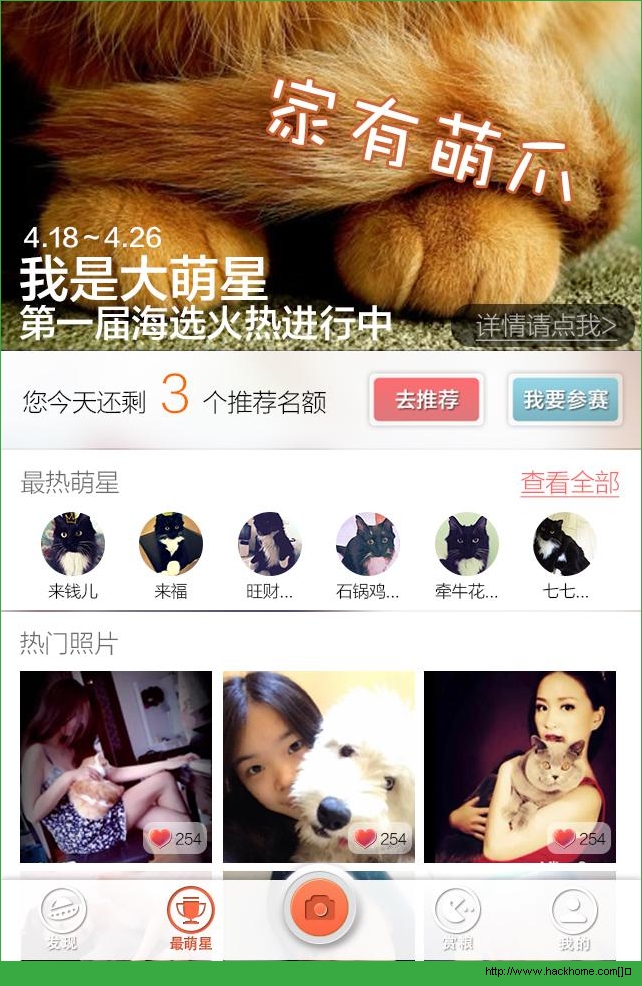Image resolution: width=642 pixels, height=986 pixels.
Task: Tap the center camera button
Action: [320, 908]
